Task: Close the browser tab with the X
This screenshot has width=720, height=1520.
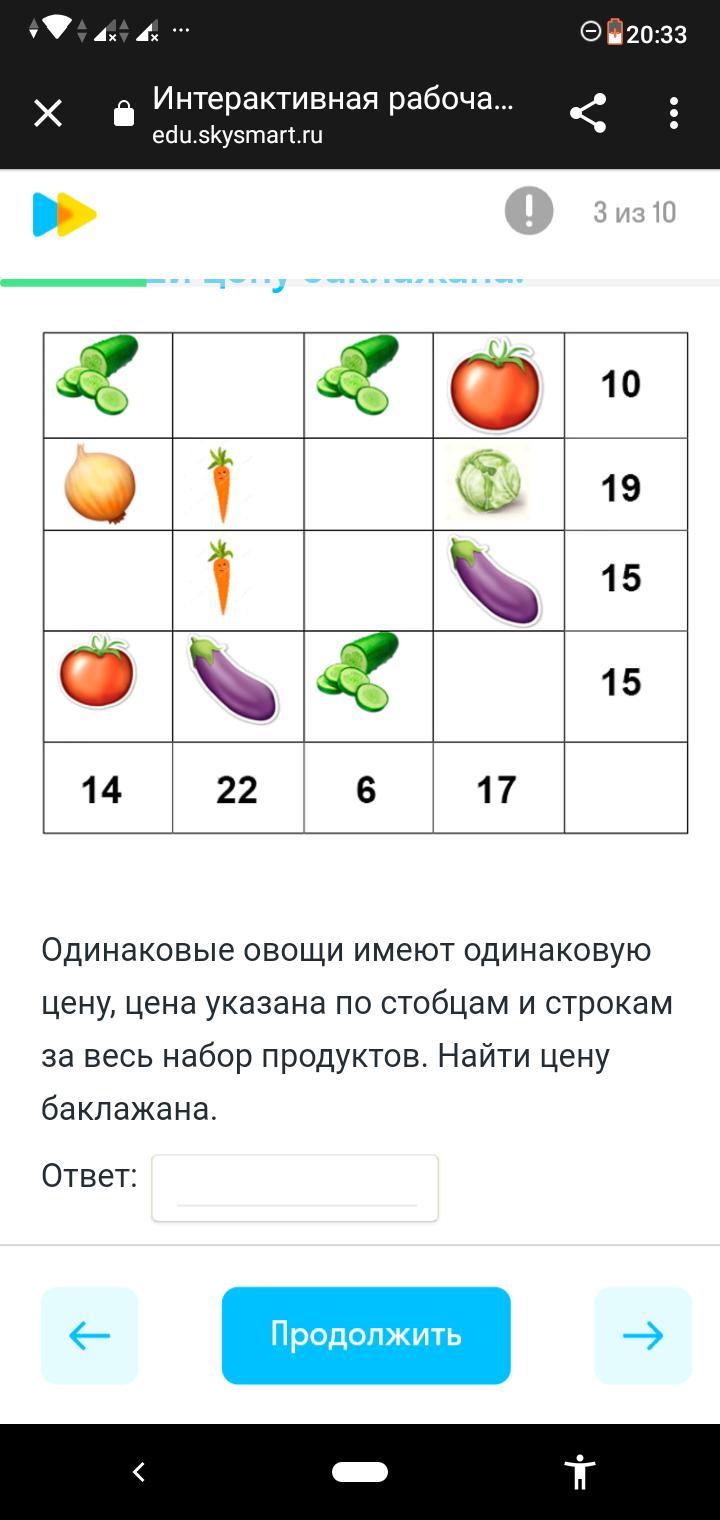Action: pyautogui.click(x=48, y=114)
